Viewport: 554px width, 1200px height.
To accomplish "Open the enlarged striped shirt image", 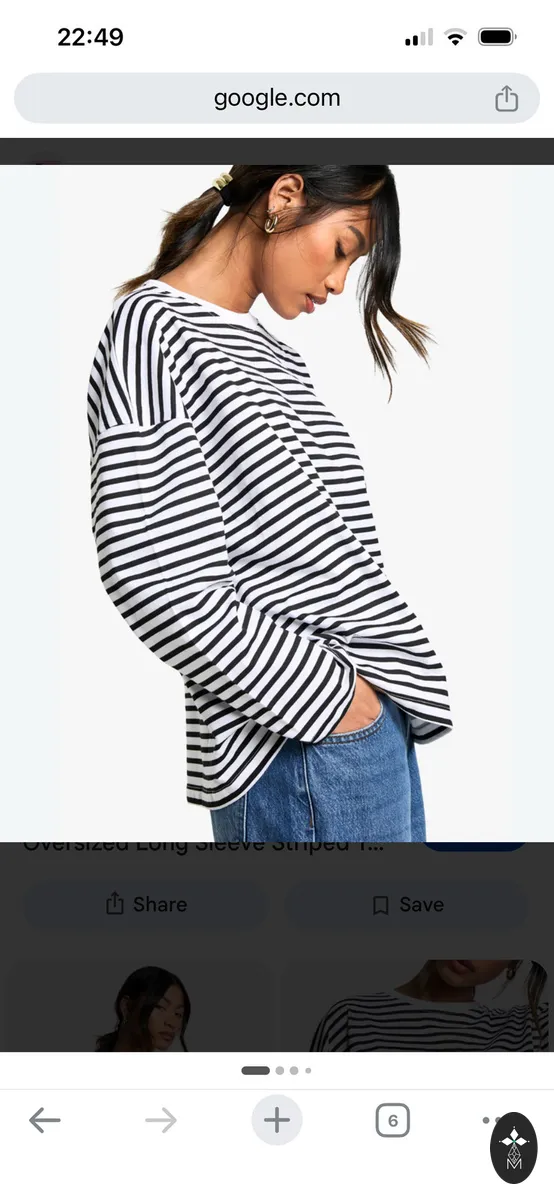I will pos(277,503).
